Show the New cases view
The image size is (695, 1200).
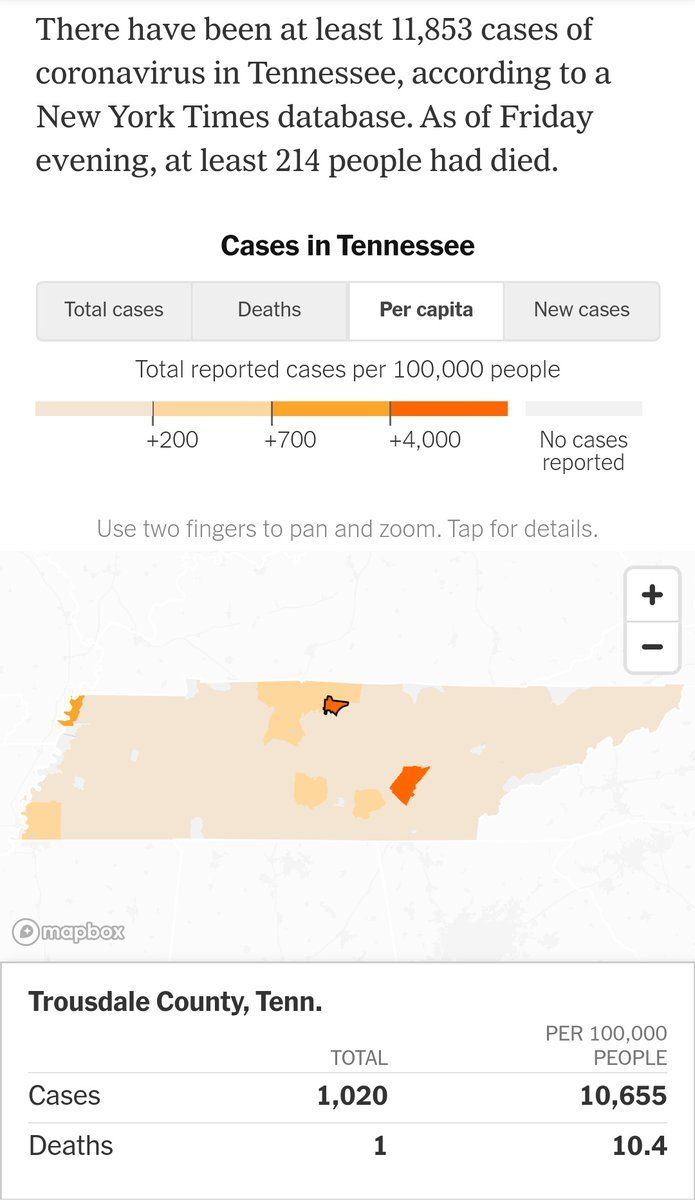[x=581, y=310]
